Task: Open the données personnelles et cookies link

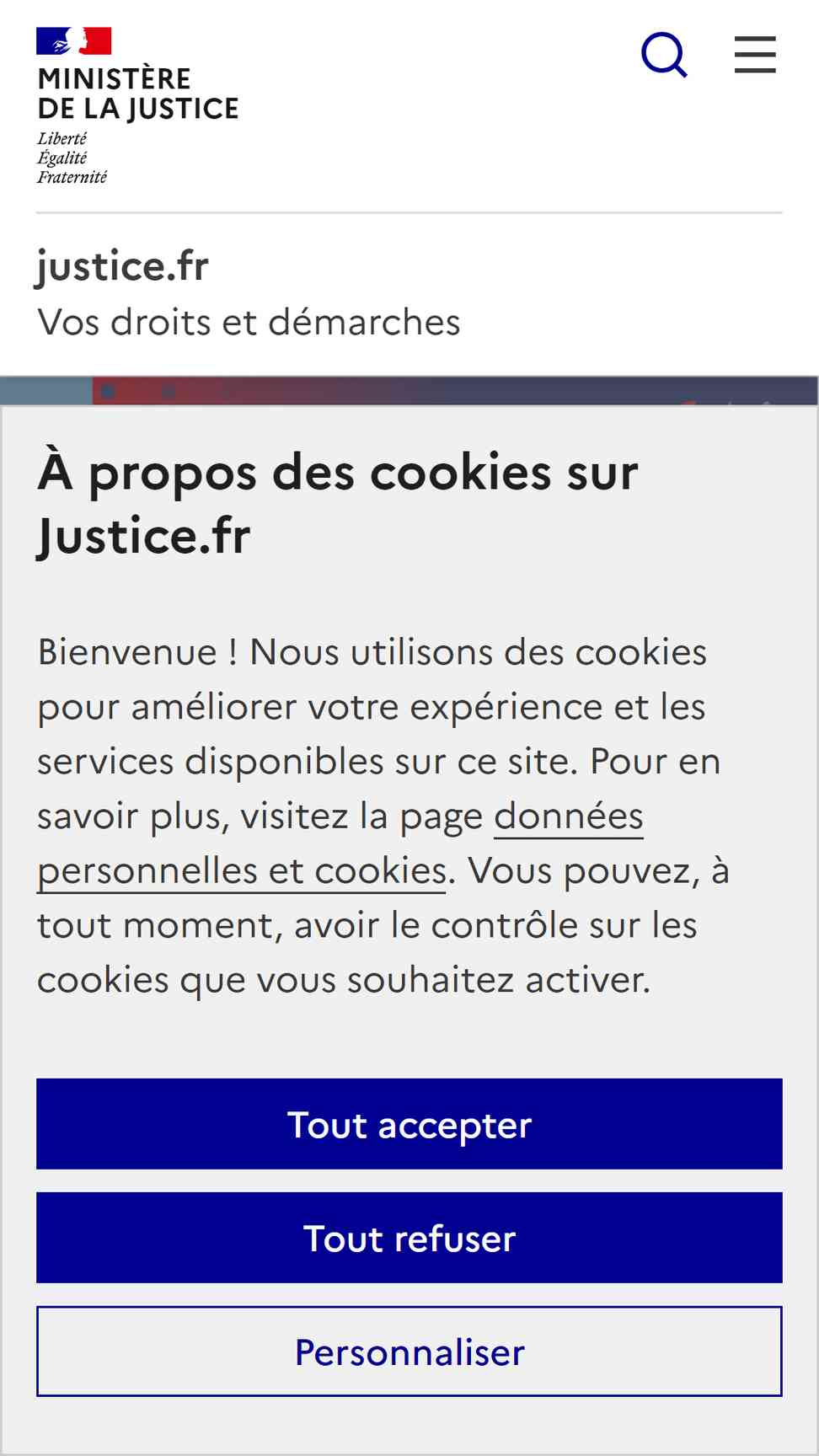Action: click(340, 843)
